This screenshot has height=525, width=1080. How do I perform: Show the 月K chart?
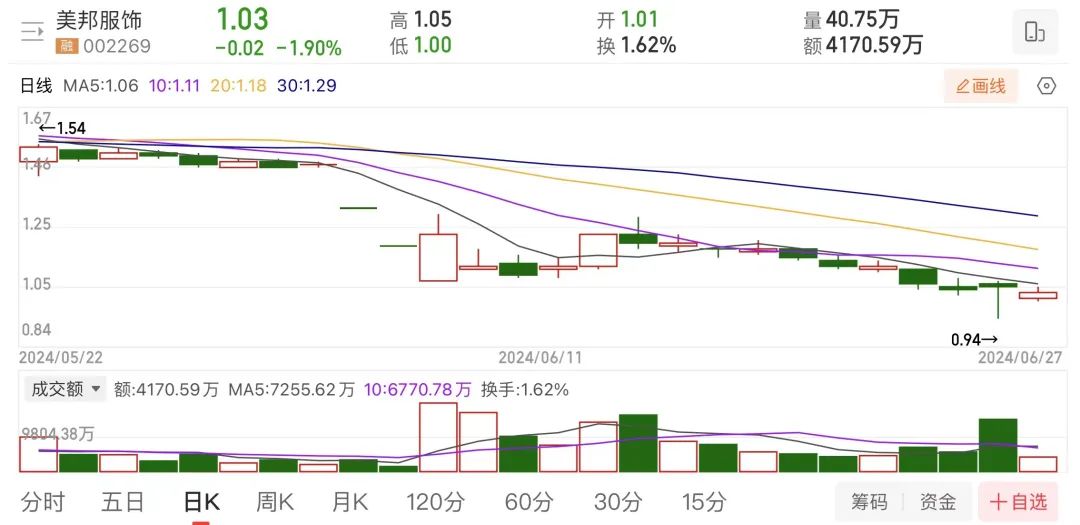click(350, 501)
